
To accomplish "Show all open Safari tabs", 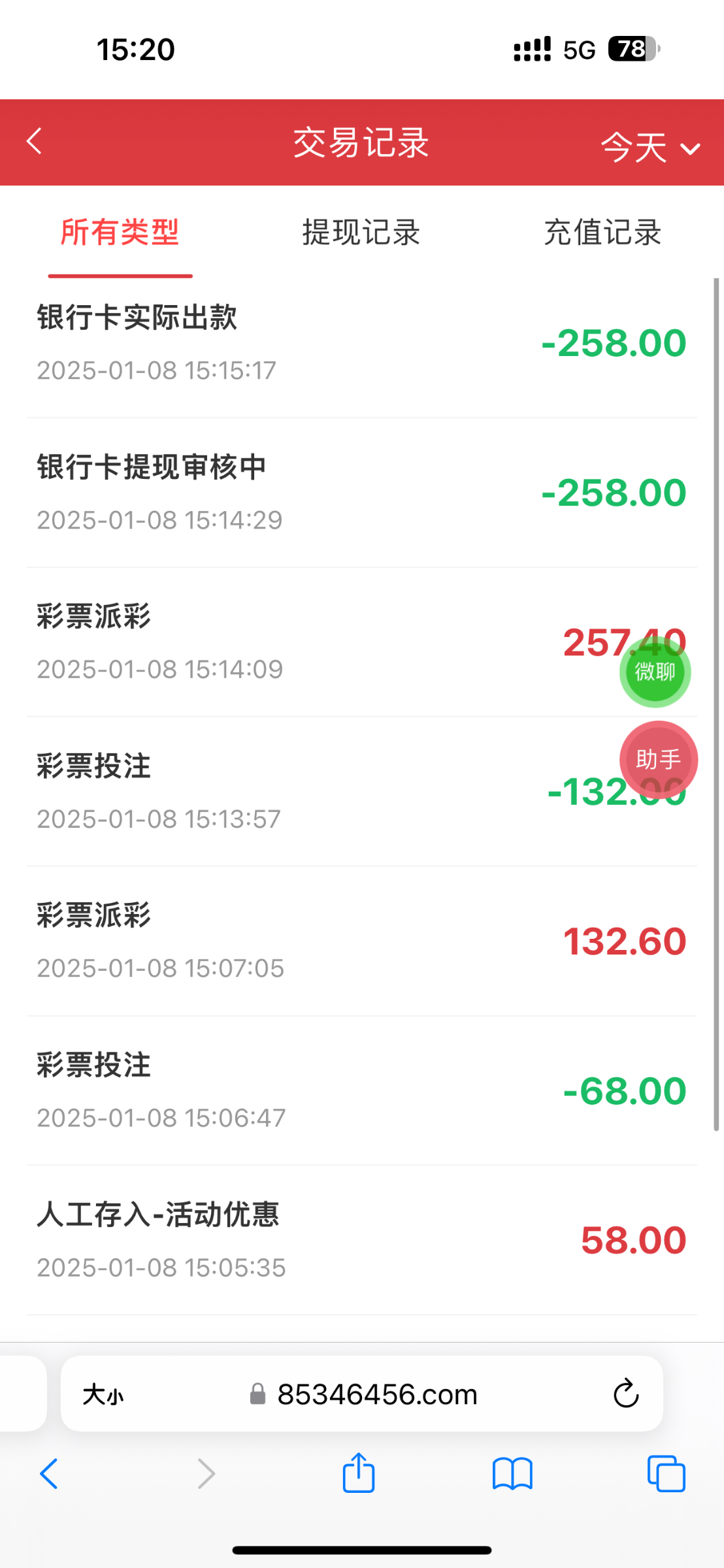I will [x=666, y=1474].
